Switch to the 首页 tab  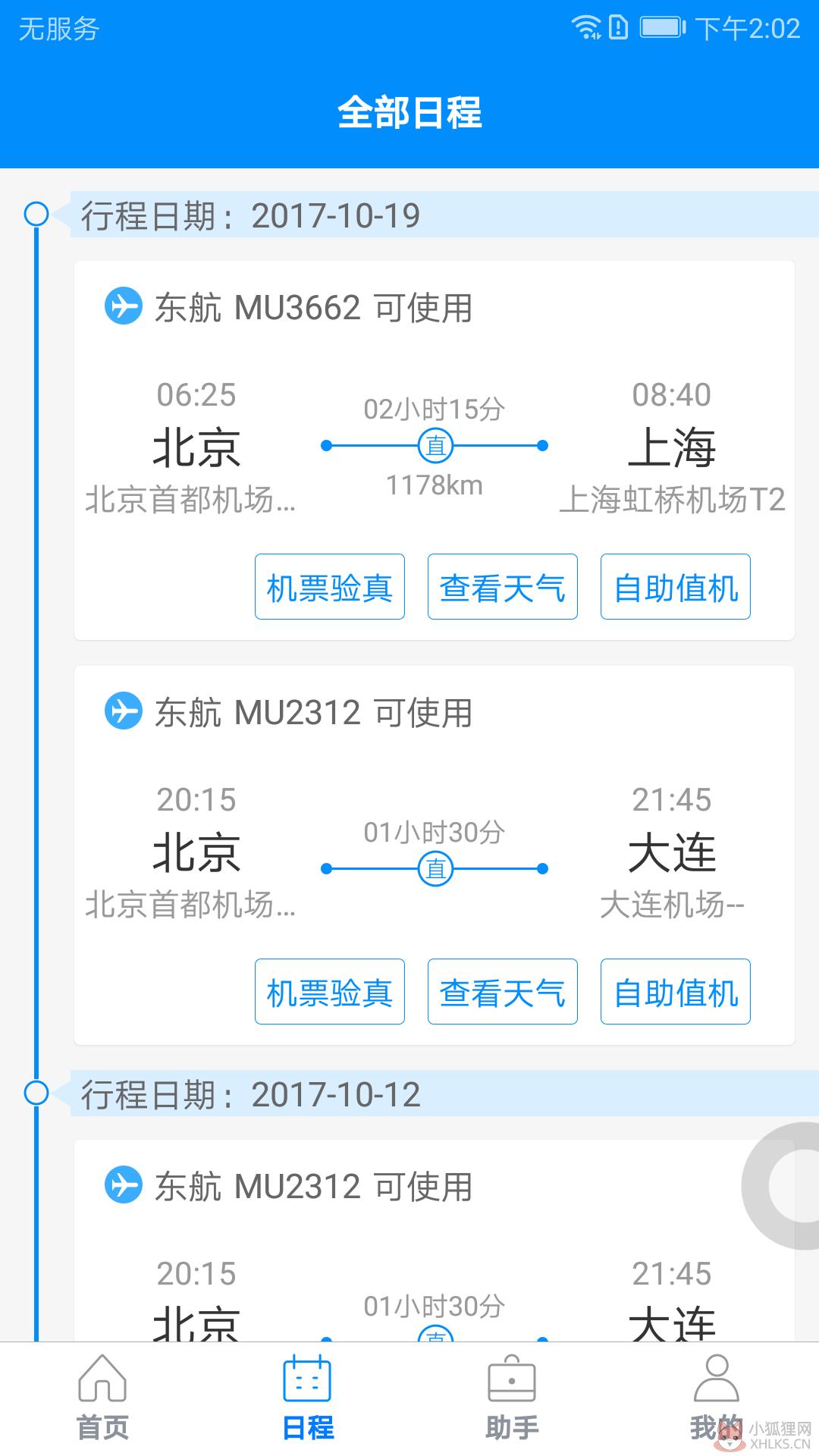point(102,1398)
